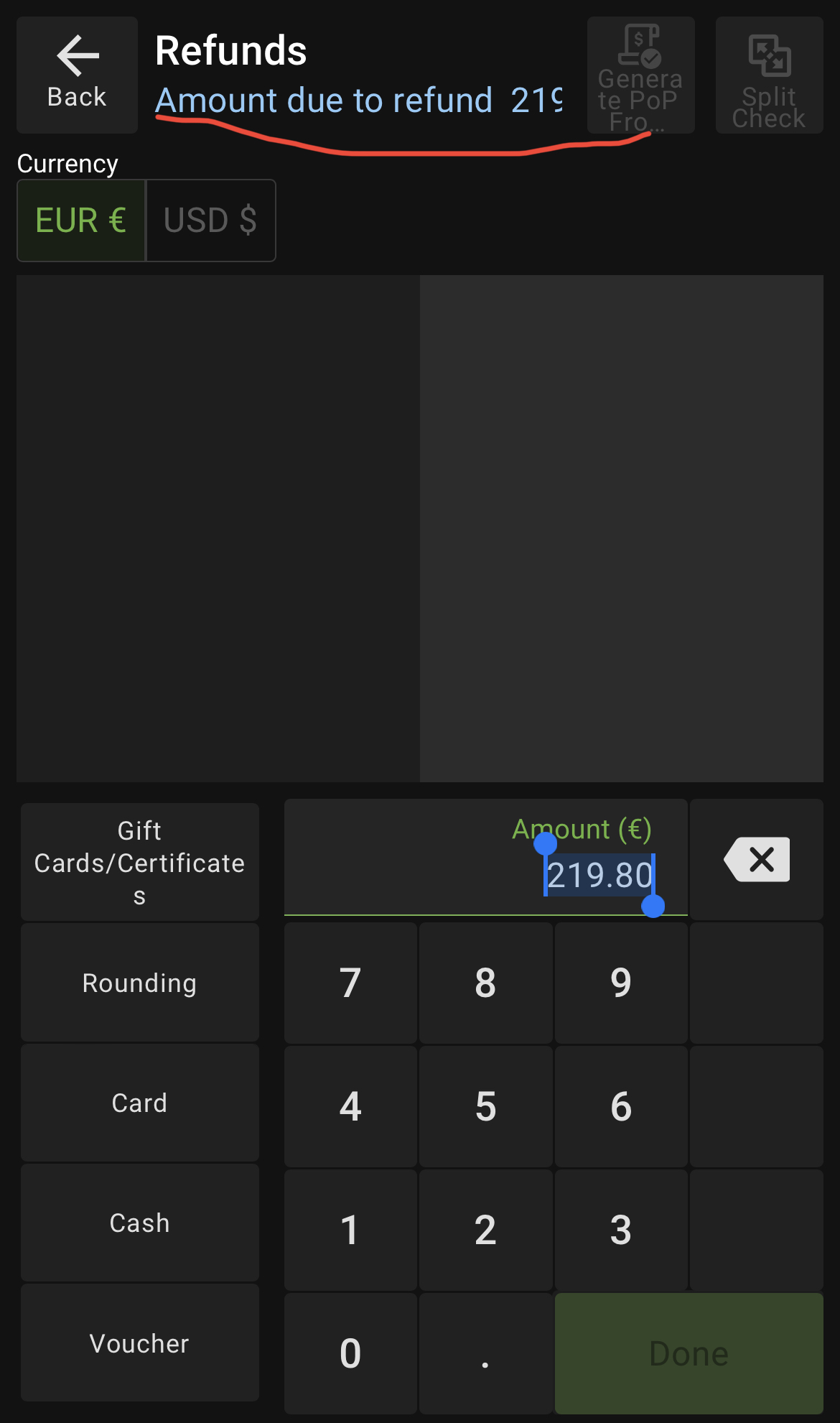
Task: Refund by Cash
Action: [139, 1223]
